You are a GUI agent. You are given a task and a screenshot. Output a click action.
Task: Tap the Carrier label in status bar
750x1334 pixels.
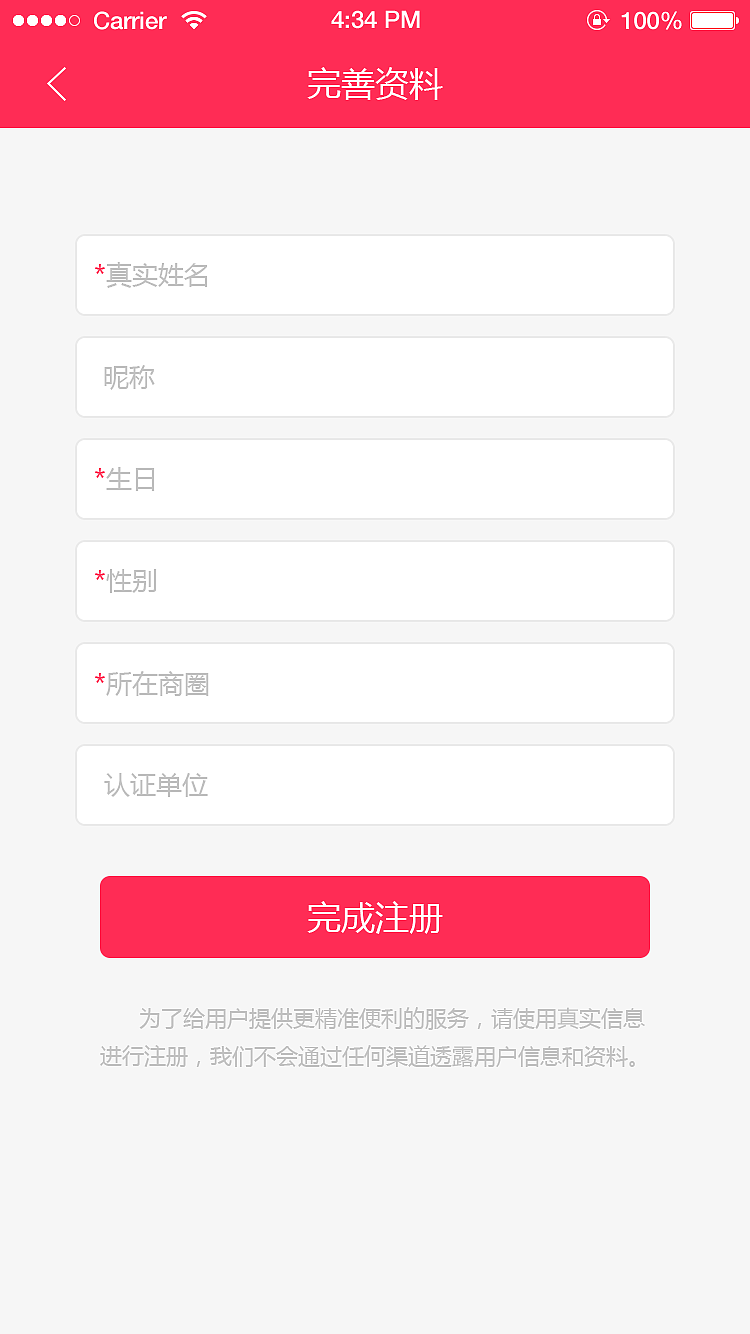pos(129,20)
